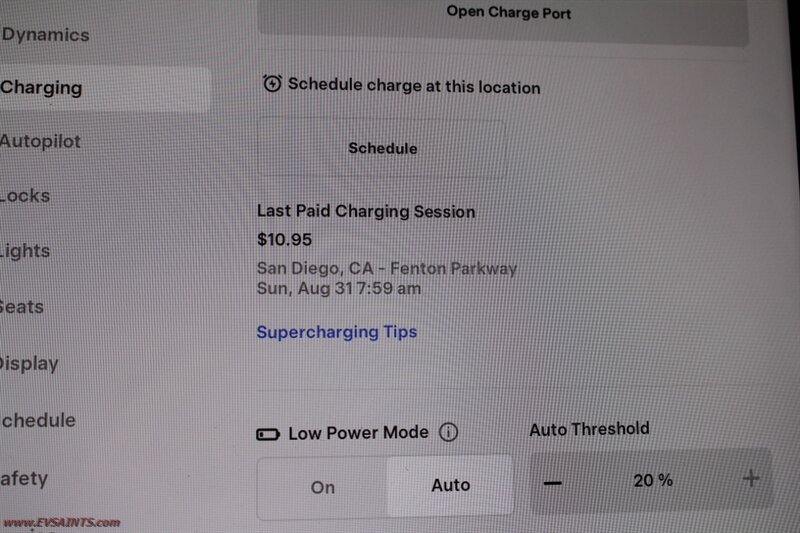Switch to the Locks menu
Screen dimensions: 800x533
(x=25, y=196)
